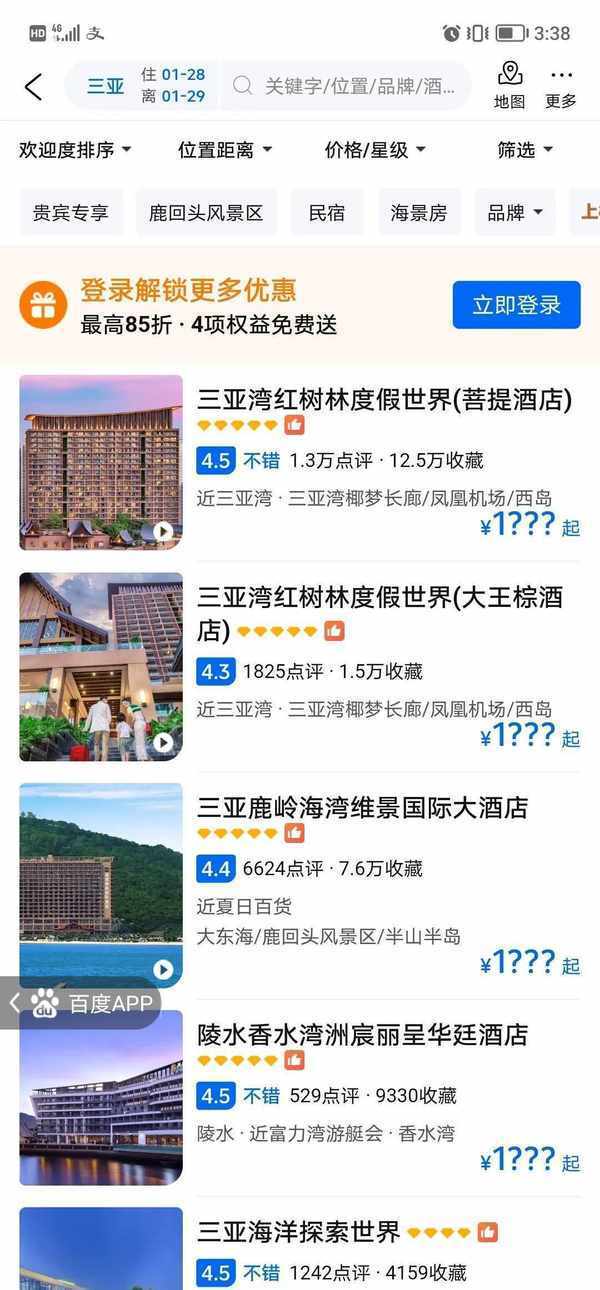The width and height of the screenshot is (600, 1290).
Task: Tap the 立即登录 button
Action: [516, 305]
